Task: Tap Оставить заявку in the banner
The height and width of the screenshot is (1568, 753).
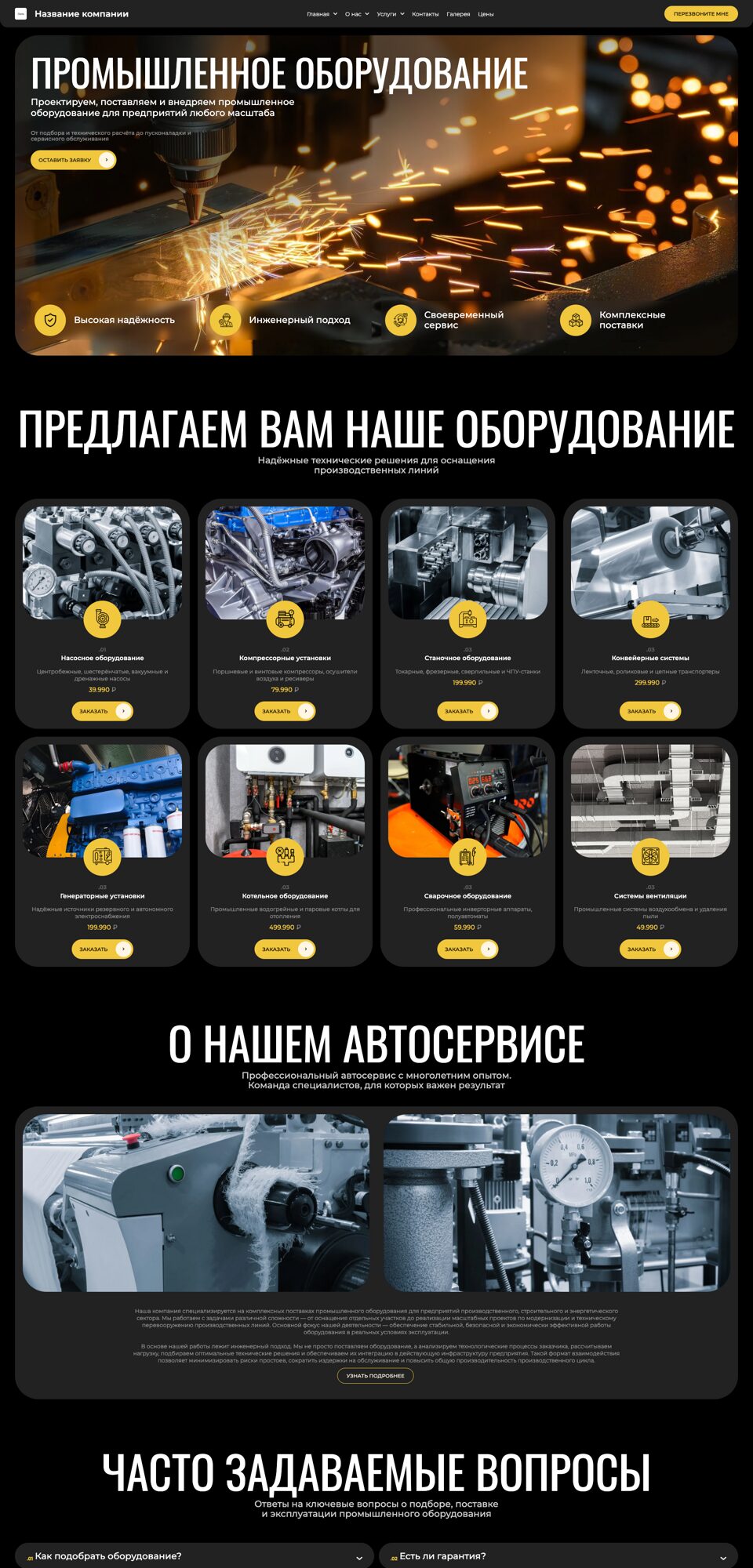Action: pos(73,160)
